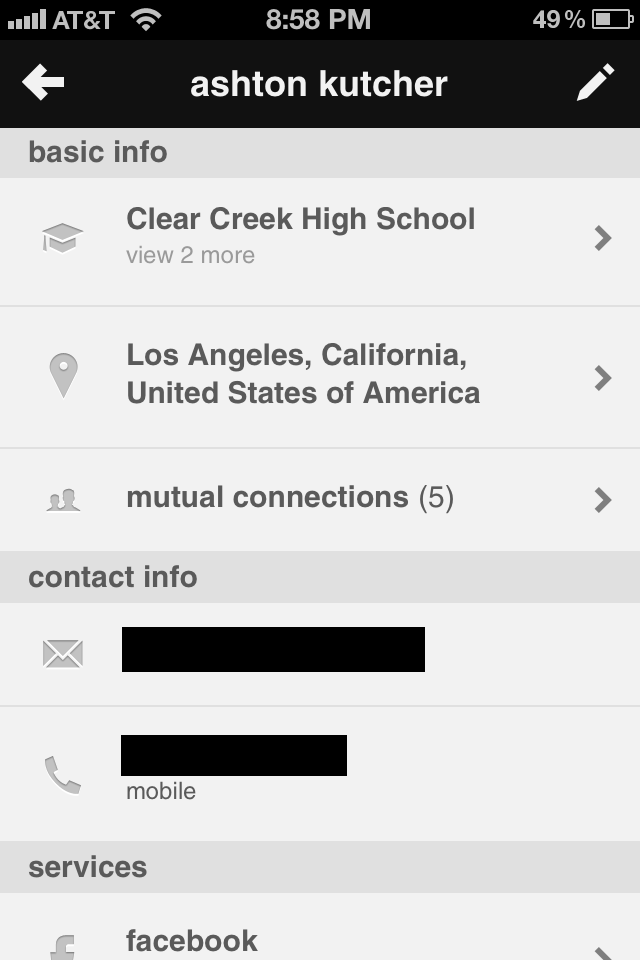The height and width of the screenshot is (960, 640).
Task: View the Los Angeles, California location
Action: [x=320, y=376]
